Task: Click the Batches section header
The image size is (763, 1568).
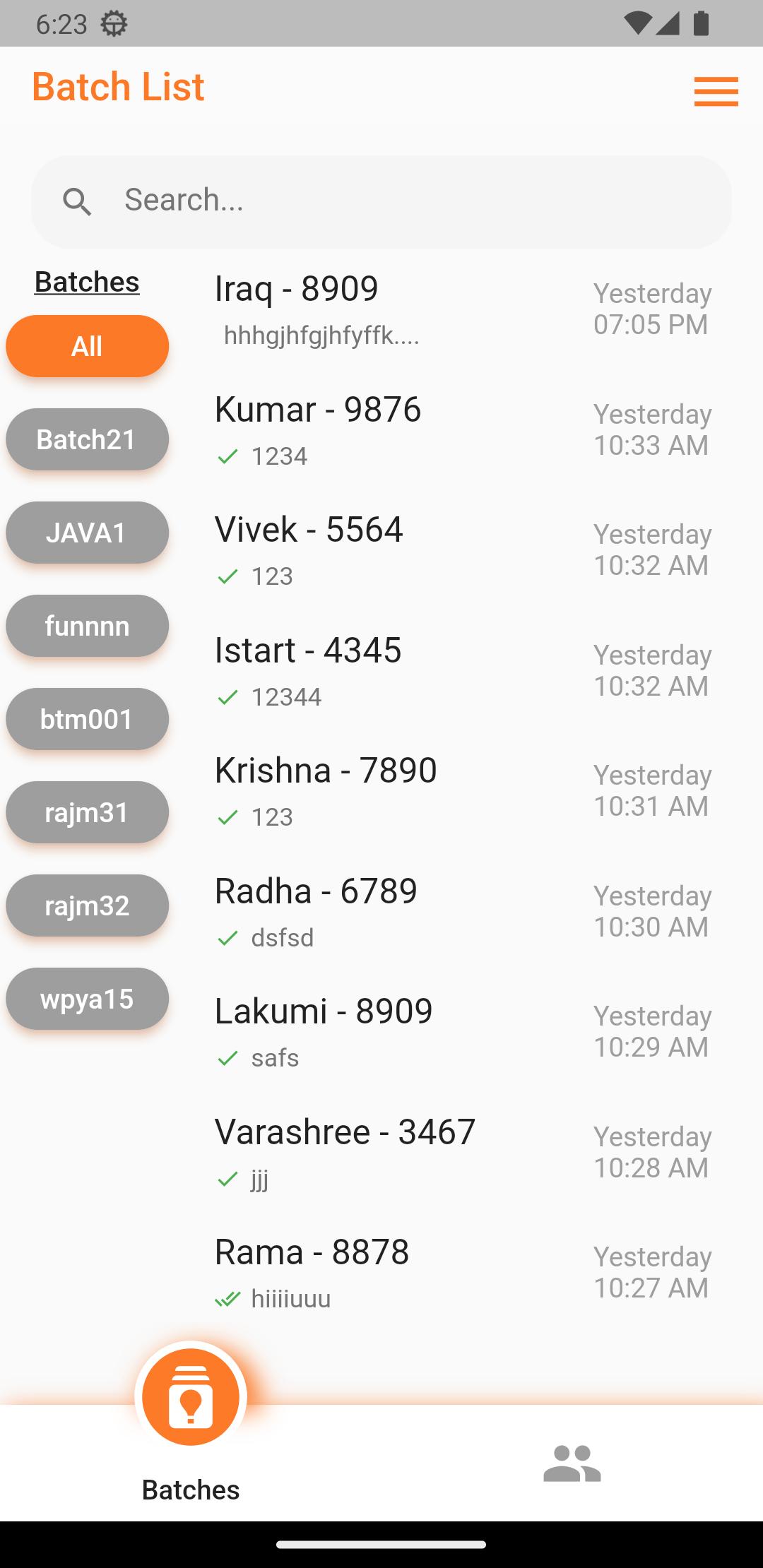Action: click(86, 281)
